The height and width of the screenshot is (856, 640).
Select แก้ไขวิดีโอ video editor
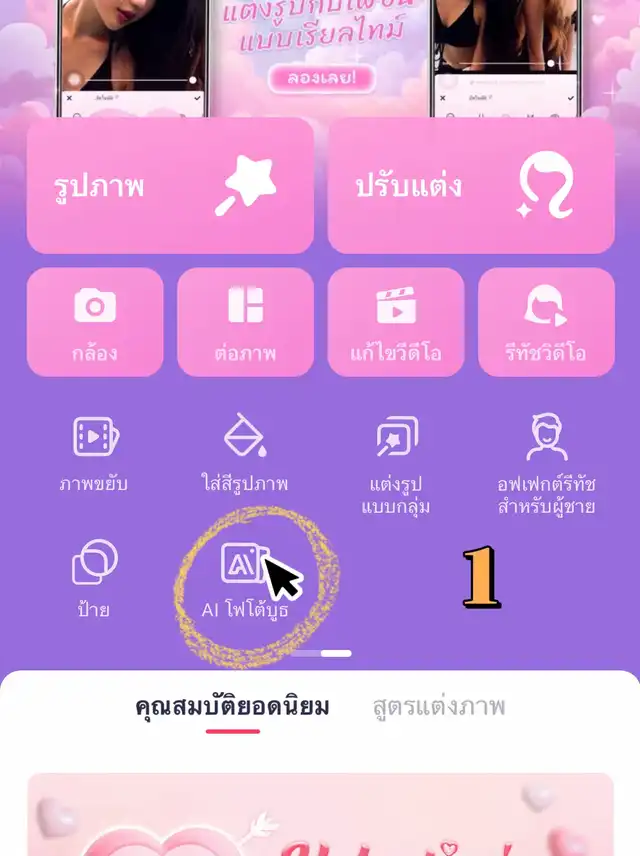tap(396, 322)
